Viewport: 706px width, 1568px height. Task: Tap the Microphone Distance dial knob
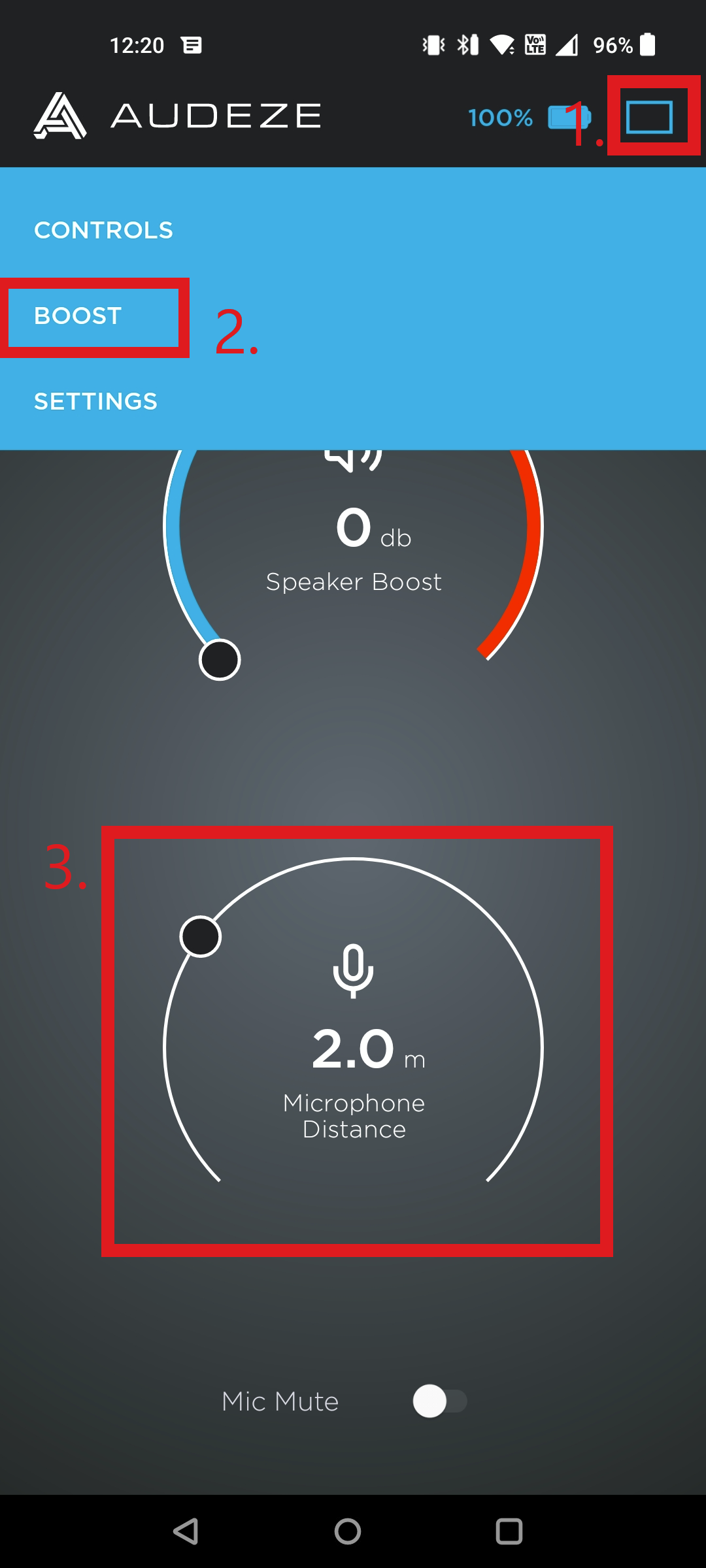(200, 937)
